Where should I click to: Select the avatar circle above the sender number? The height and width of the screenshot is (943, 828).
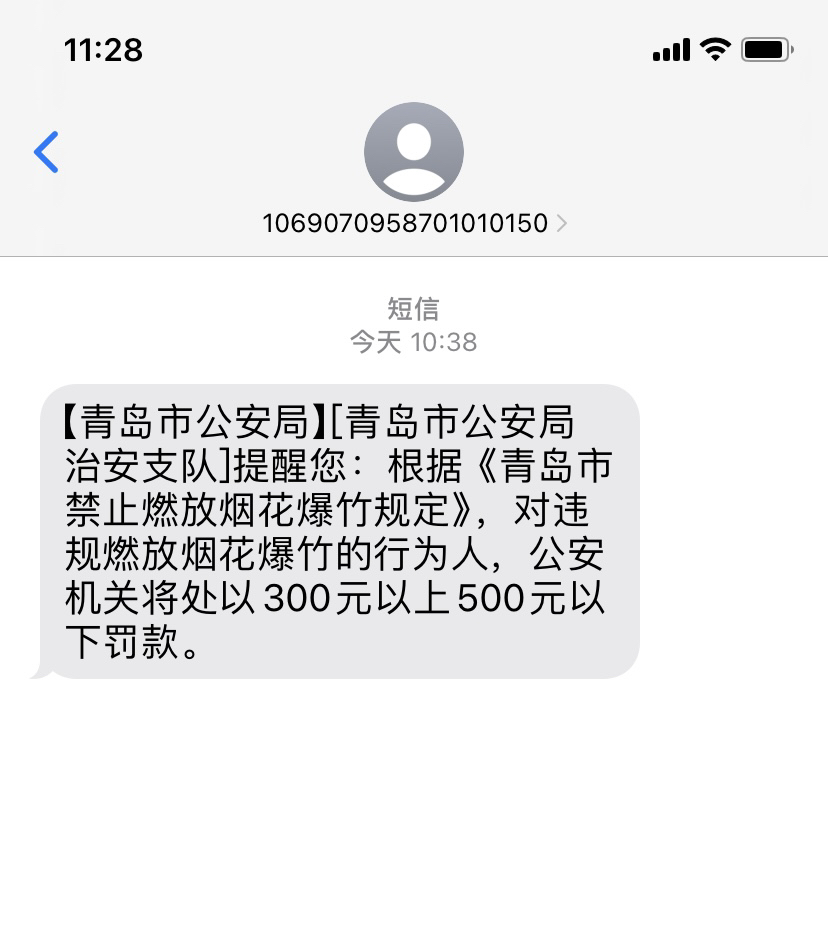pos(414,152)
